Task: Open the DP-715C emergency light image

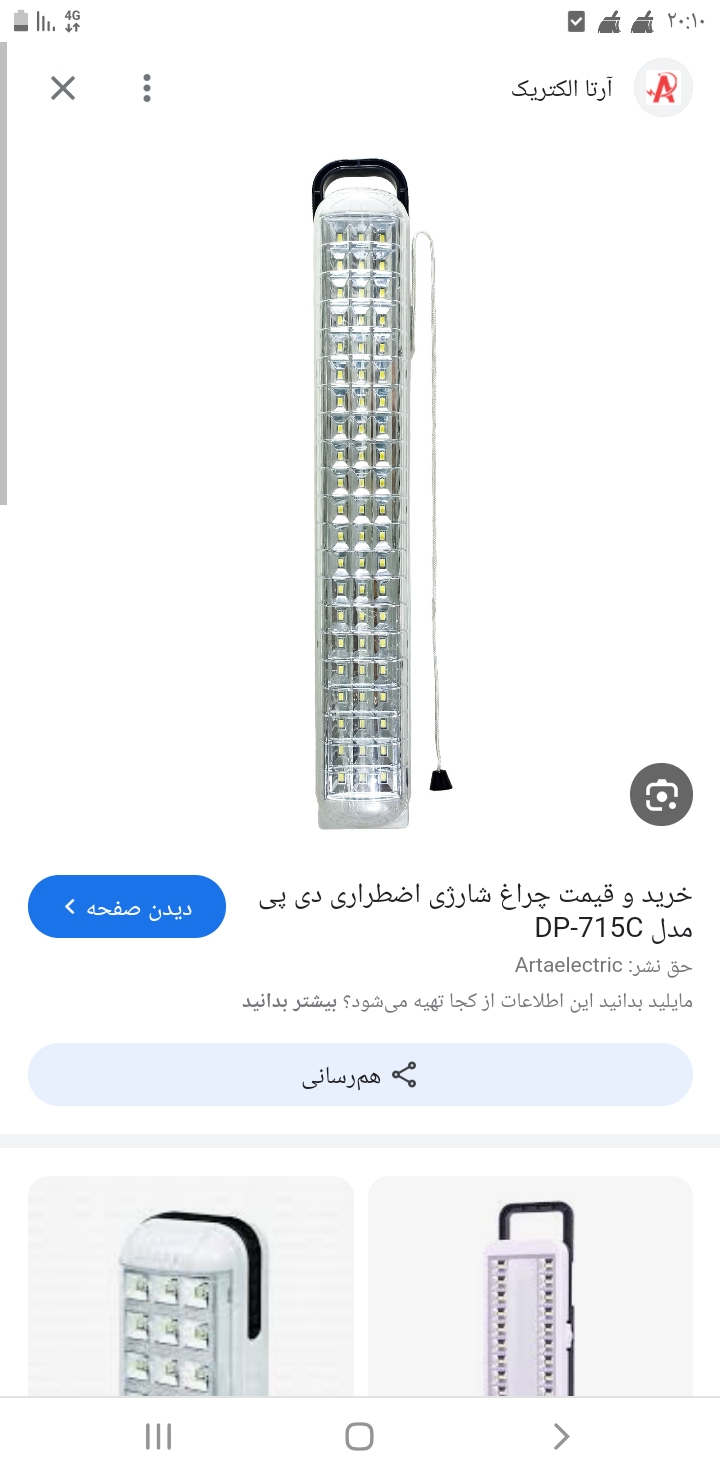Action: (361, 493)
